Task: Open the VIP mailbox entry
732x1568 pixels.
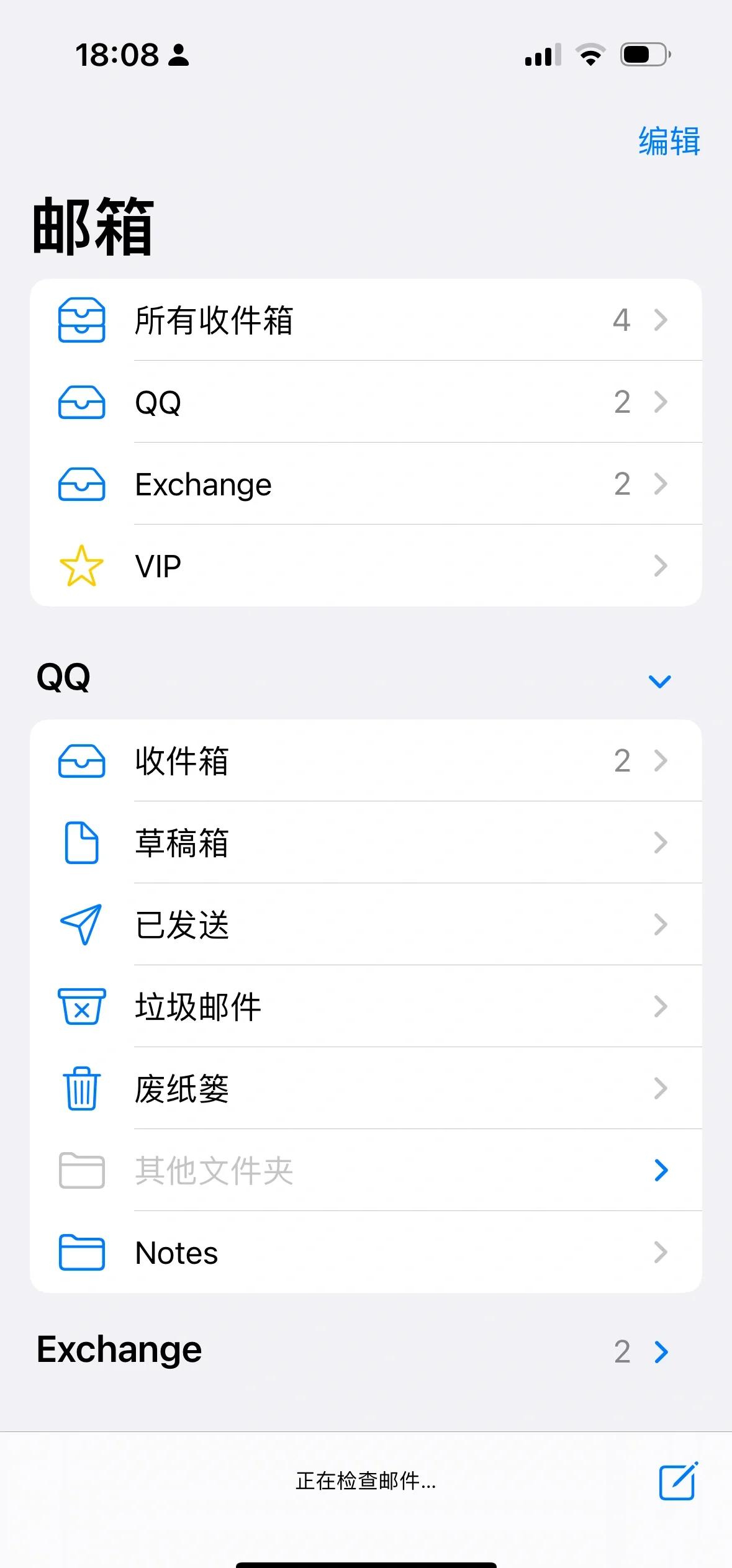Action: click(366, 565)
